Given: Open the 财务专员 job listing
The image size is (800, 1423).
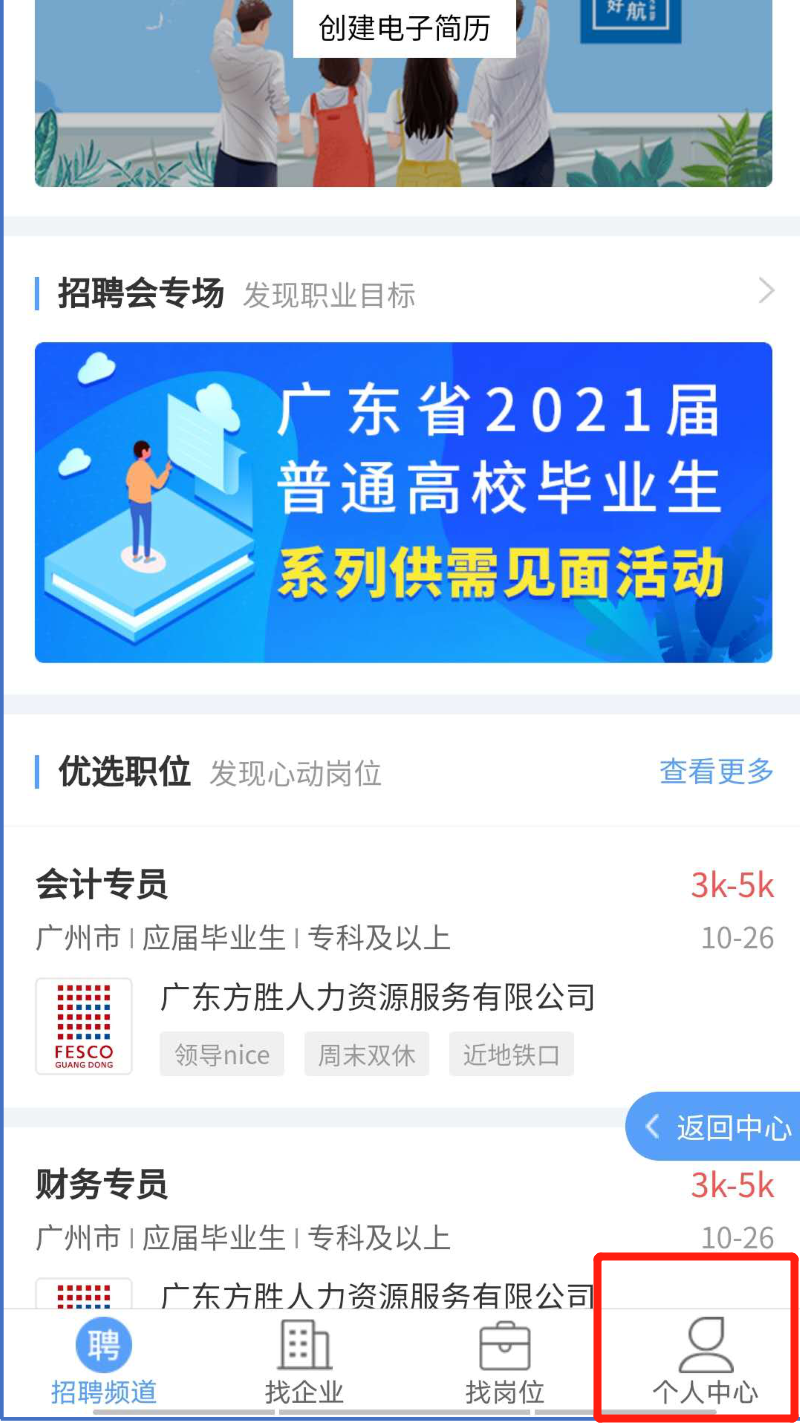Looking at the screenshot, I should [102, 1185].
